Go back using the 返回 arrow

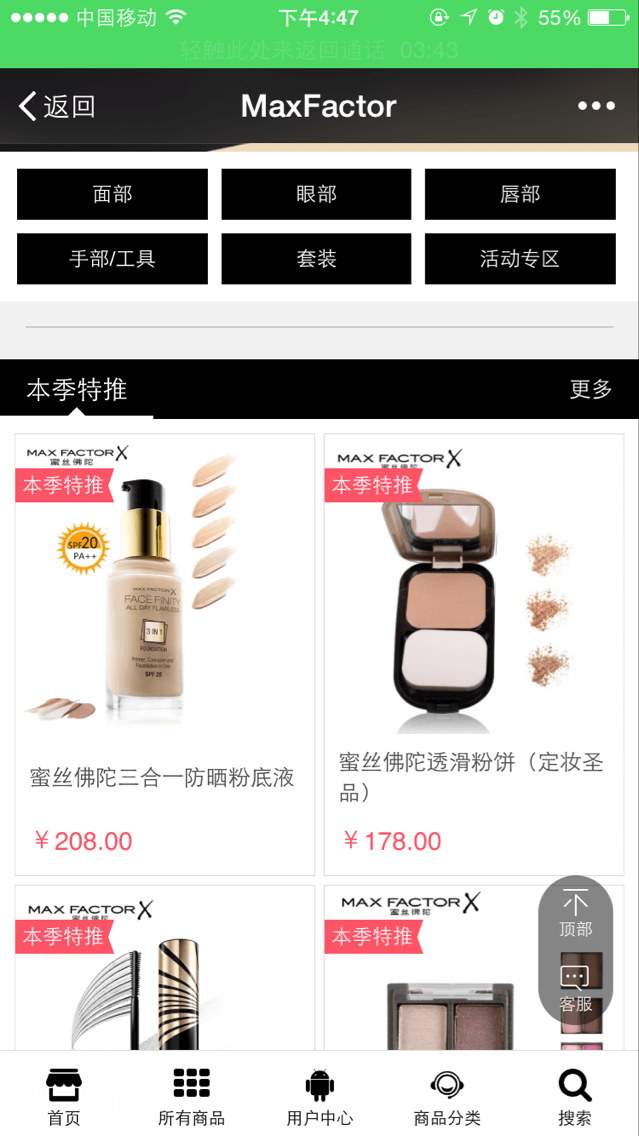point(57,106)
